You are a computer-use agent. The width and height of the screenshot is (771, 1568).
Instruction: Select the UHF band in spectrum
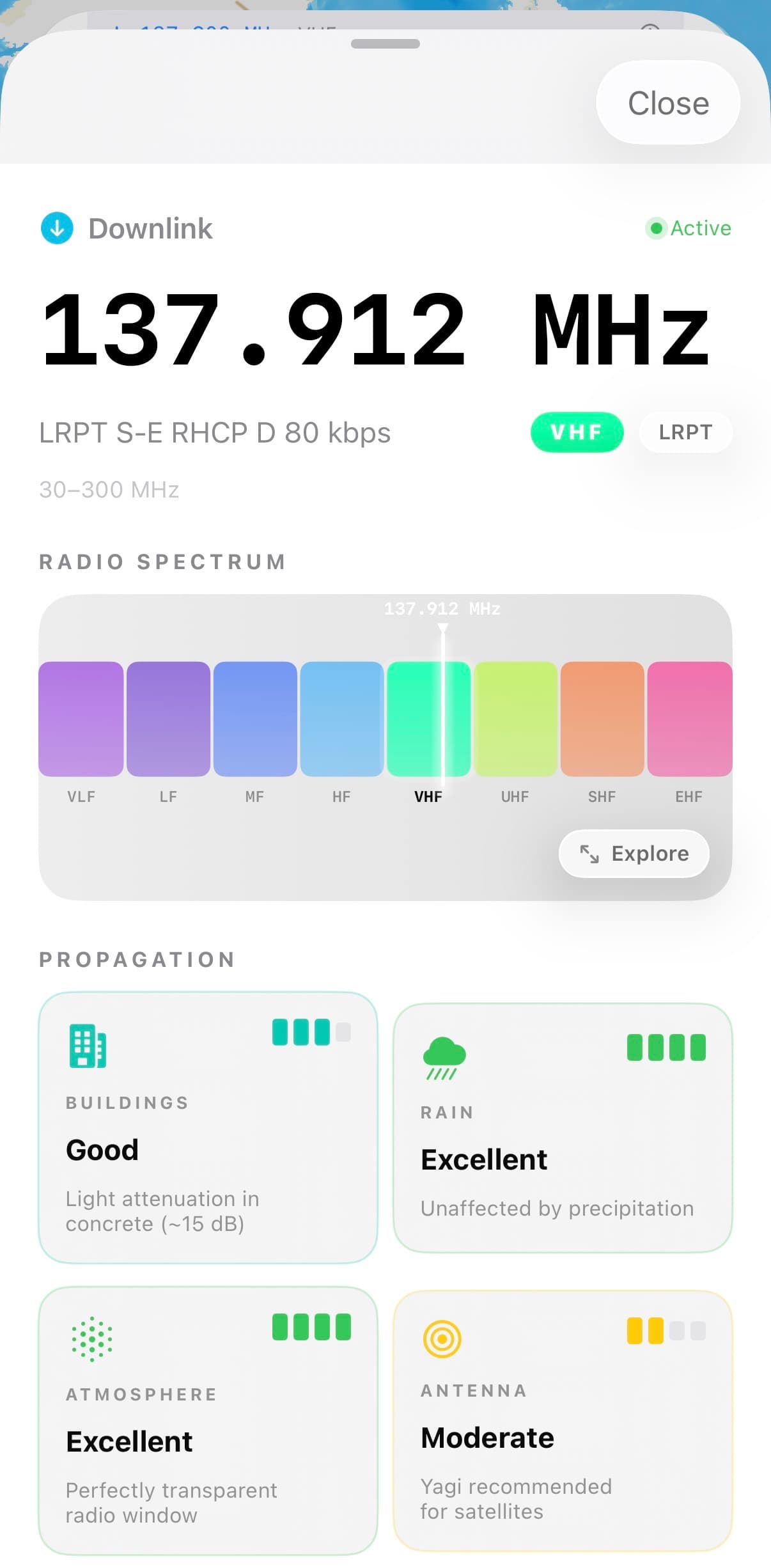(515, 719)
